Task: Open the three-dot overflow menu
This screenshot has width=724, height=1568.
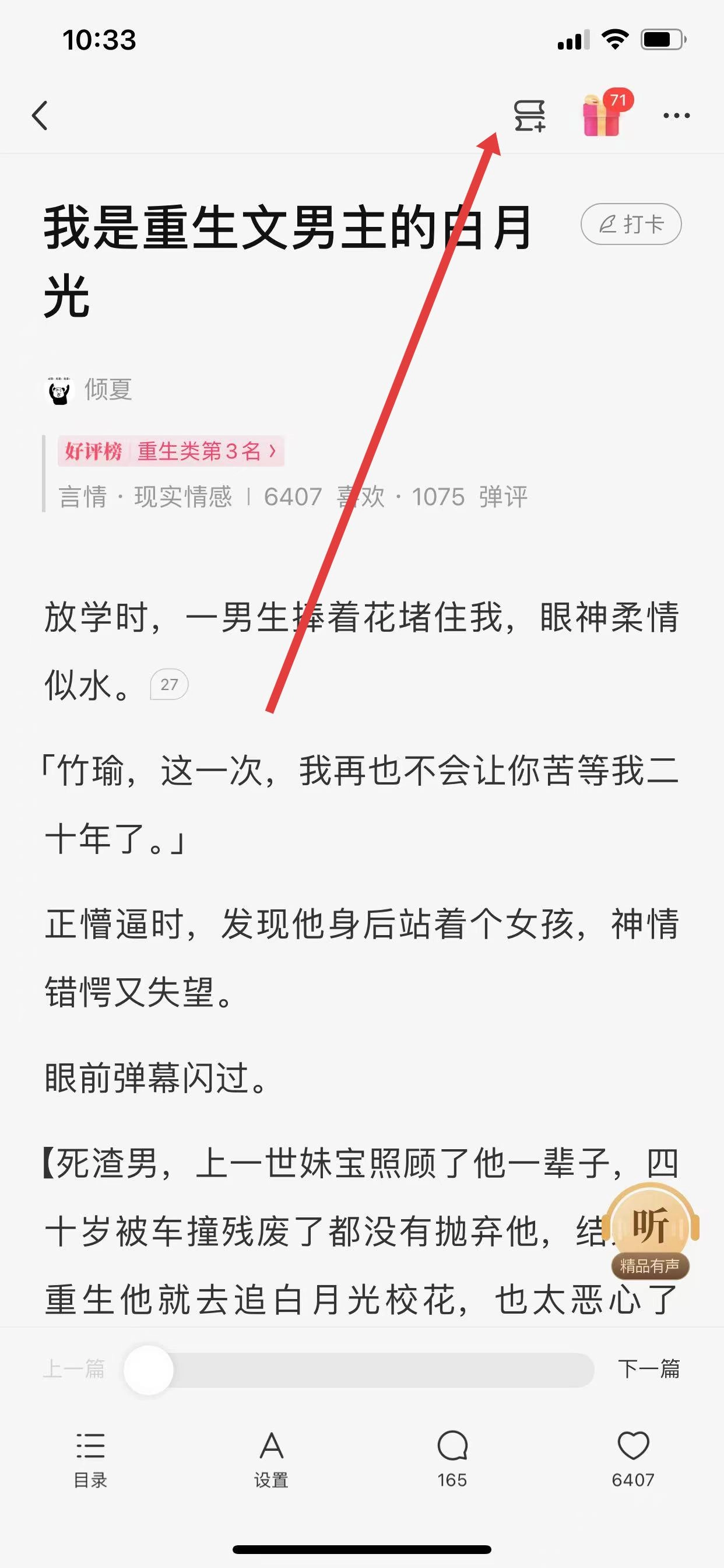Action: [x=676, y=115]
